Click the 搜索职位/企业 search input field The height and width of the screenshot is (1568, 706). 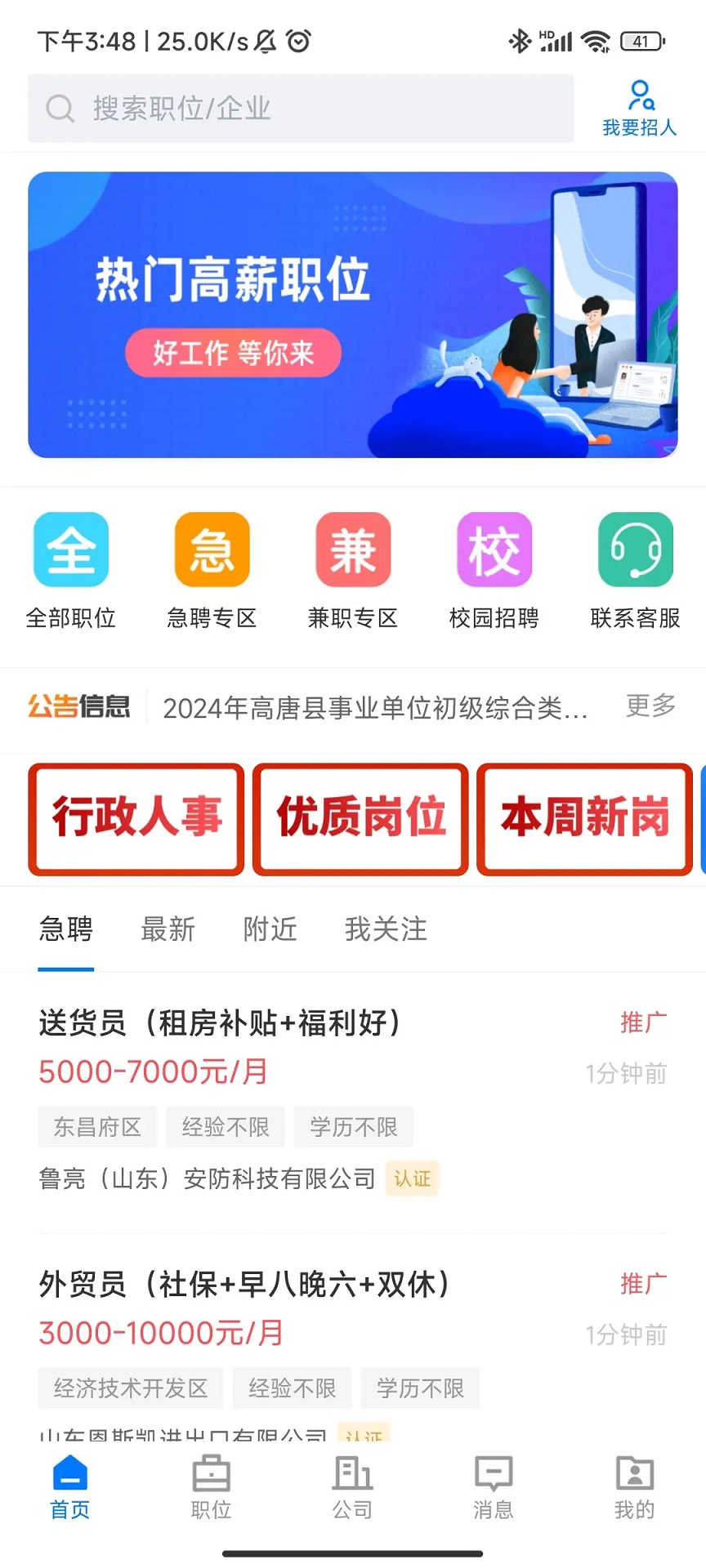[300, 108]
